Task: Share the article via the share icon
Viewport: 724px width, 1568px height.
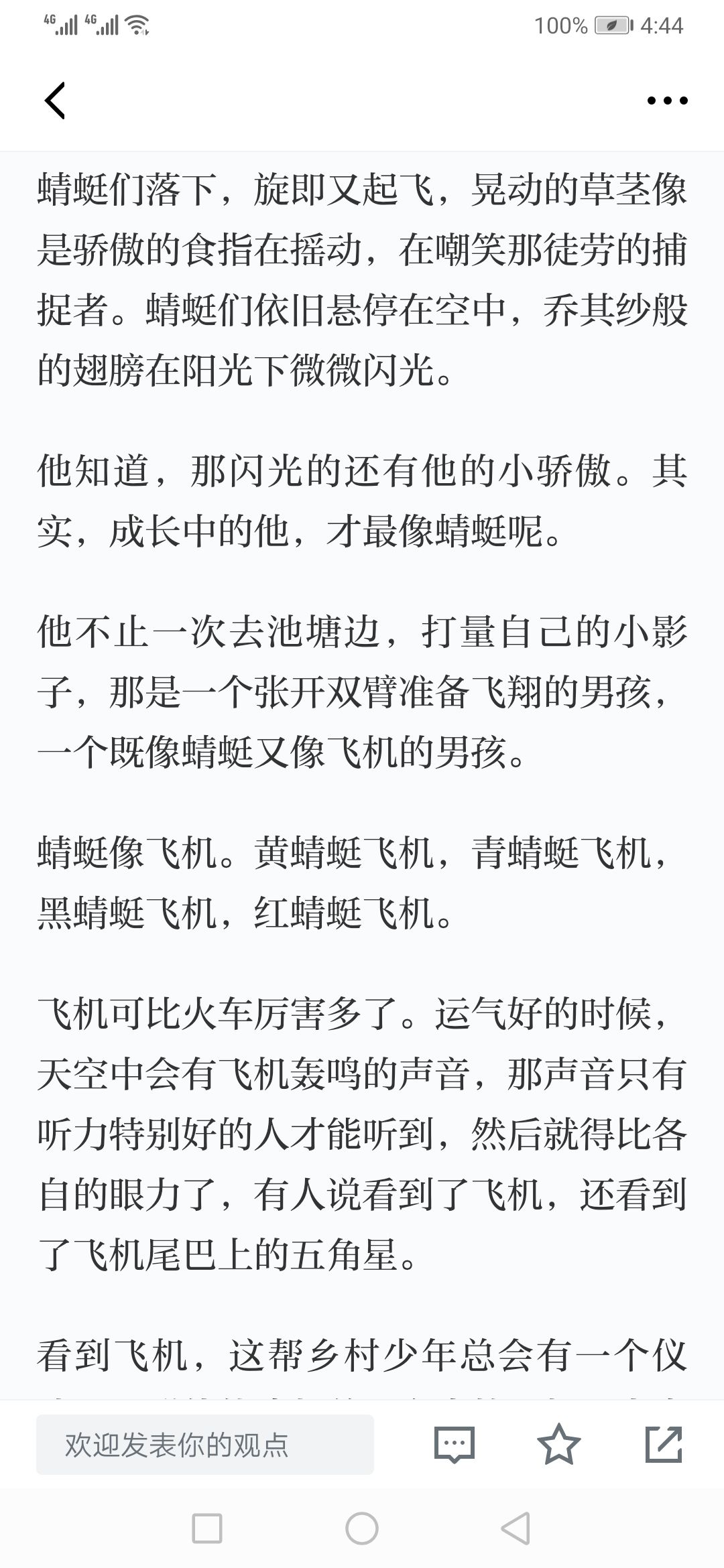Action: [664, 1443]
